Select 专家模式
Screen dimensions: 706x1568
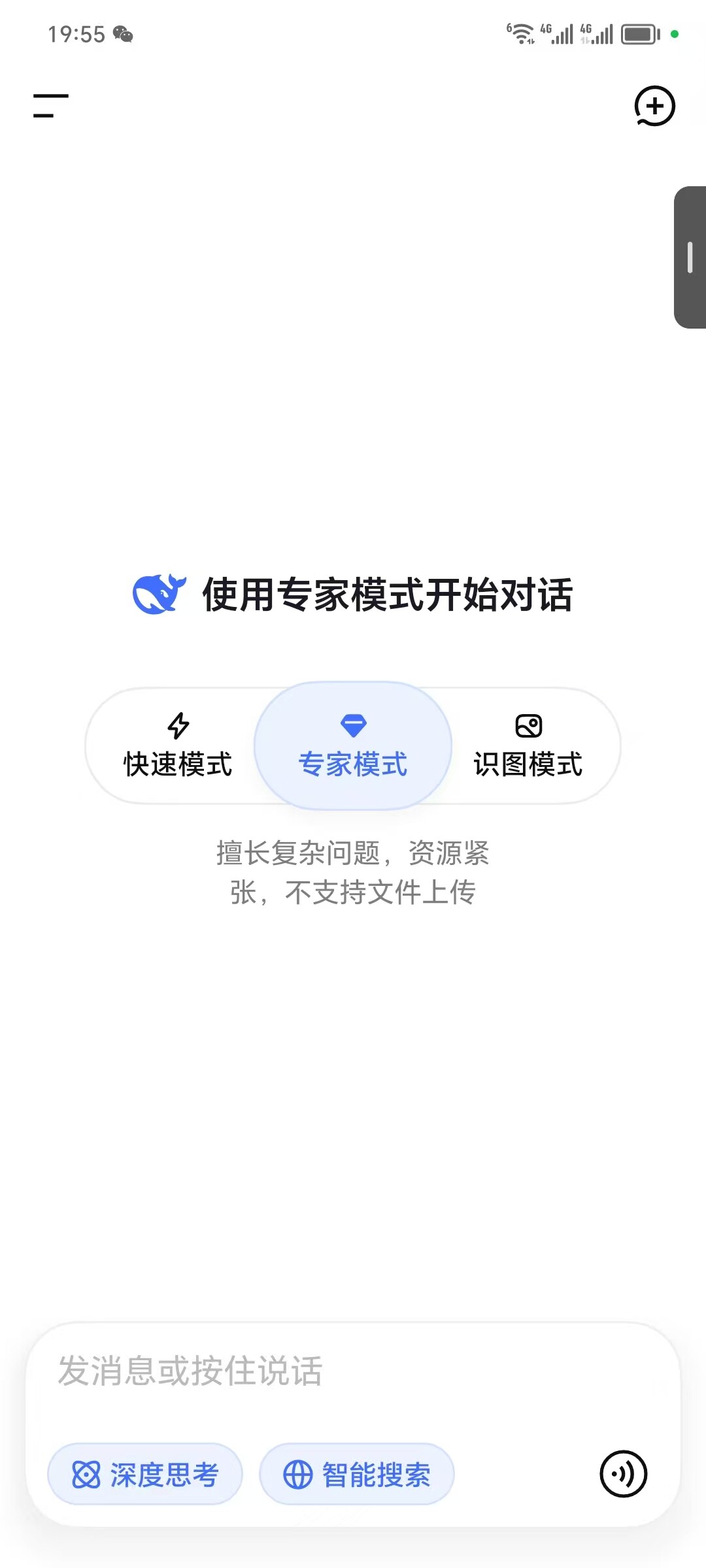[353, 745]
